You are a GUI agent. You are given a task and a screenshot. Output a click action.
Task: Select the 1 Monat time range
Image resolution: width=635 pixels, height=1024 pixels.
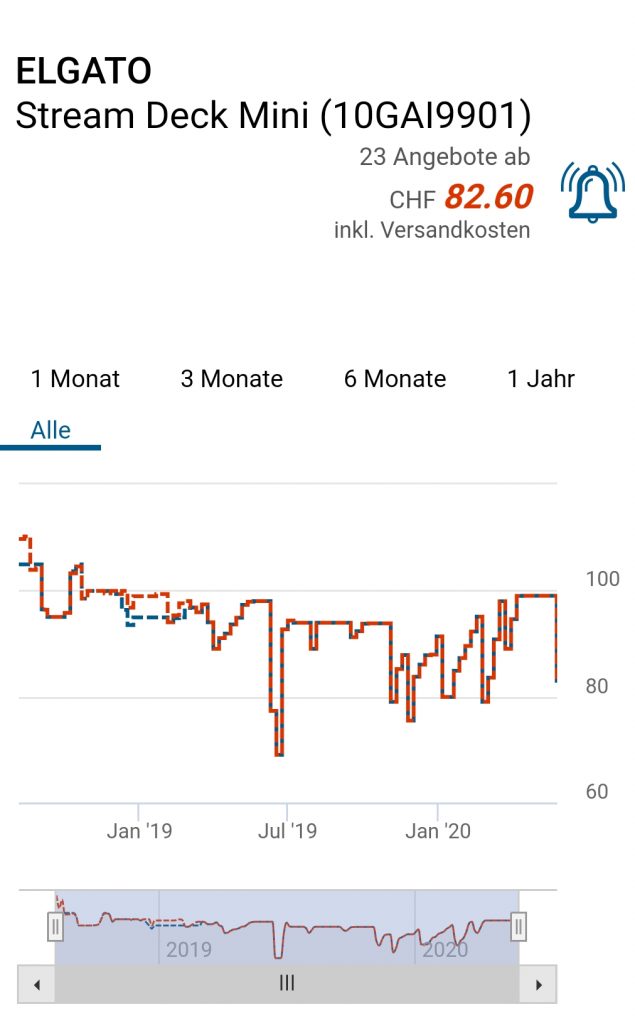75,379
